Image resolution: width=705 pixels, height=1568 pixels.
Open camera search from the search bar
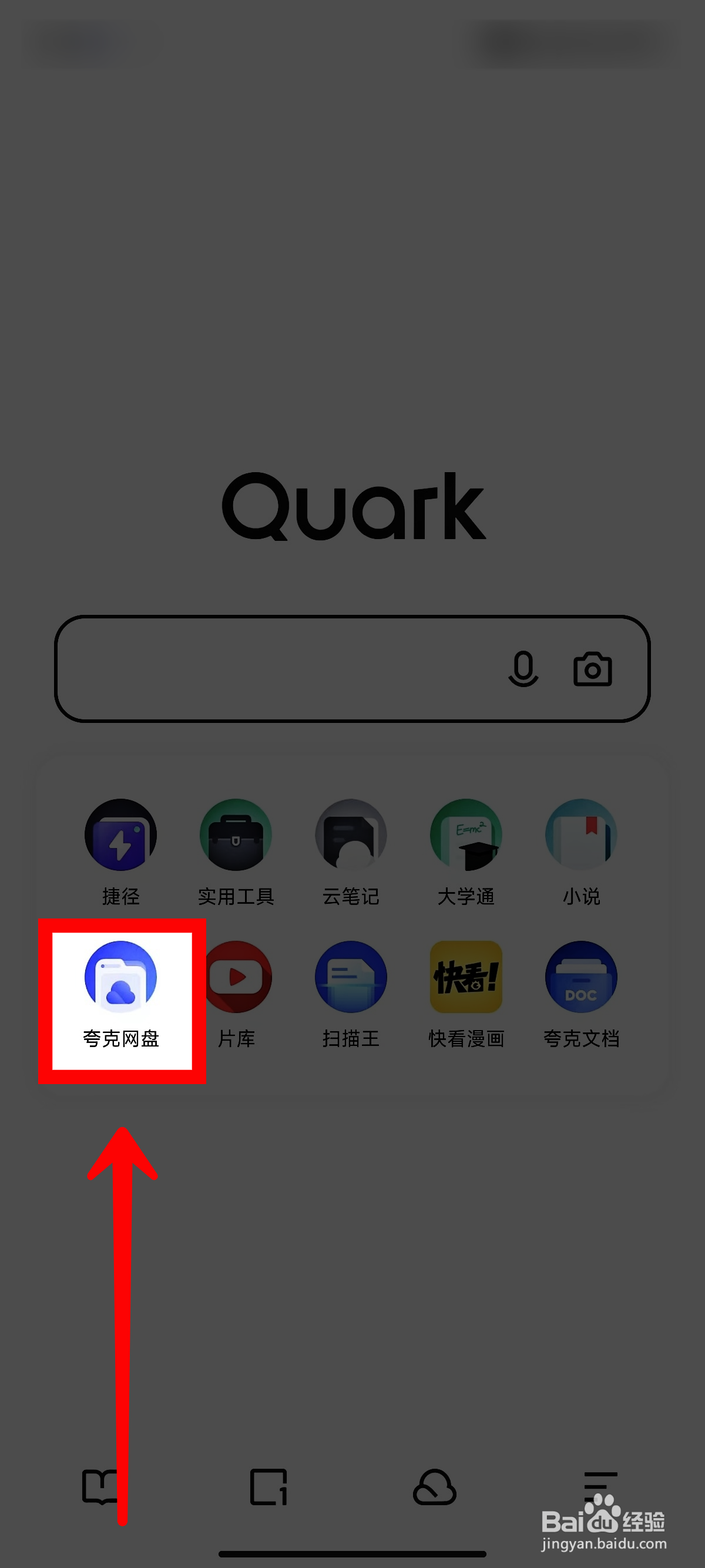pos(593,669)
